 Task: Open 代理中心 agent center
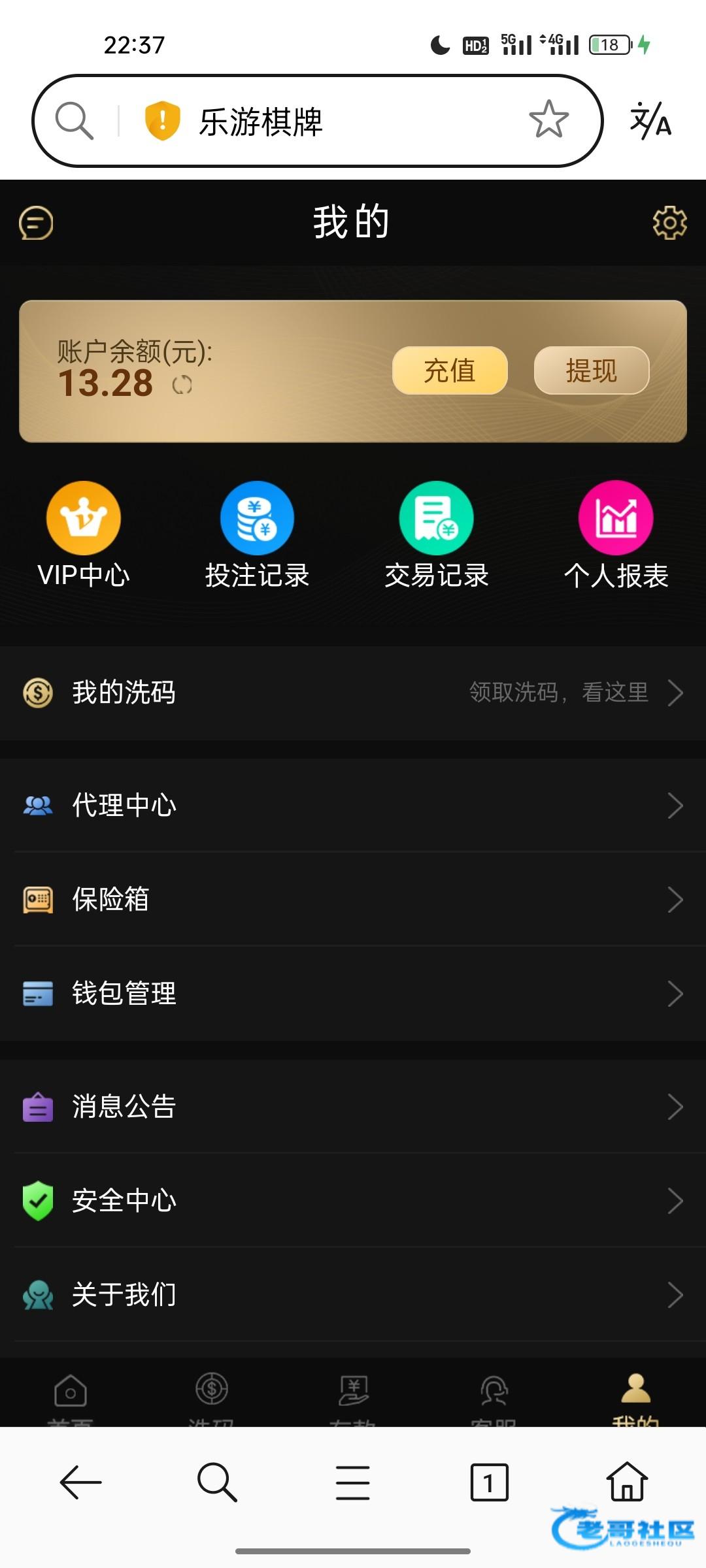(x=353, y=805)
